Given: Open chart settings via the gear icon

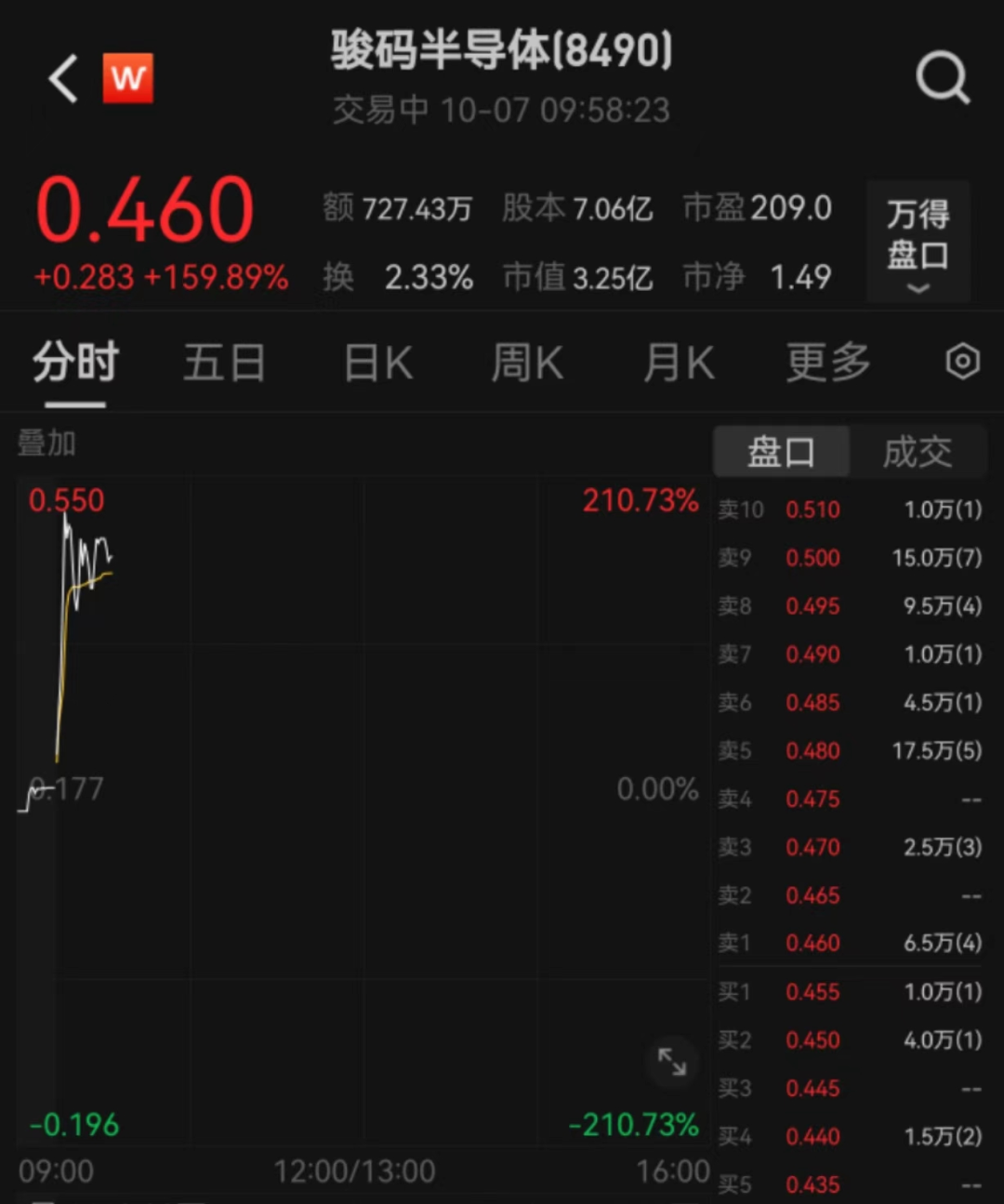Looking at the screenshot, I should (x=962, y=363).
